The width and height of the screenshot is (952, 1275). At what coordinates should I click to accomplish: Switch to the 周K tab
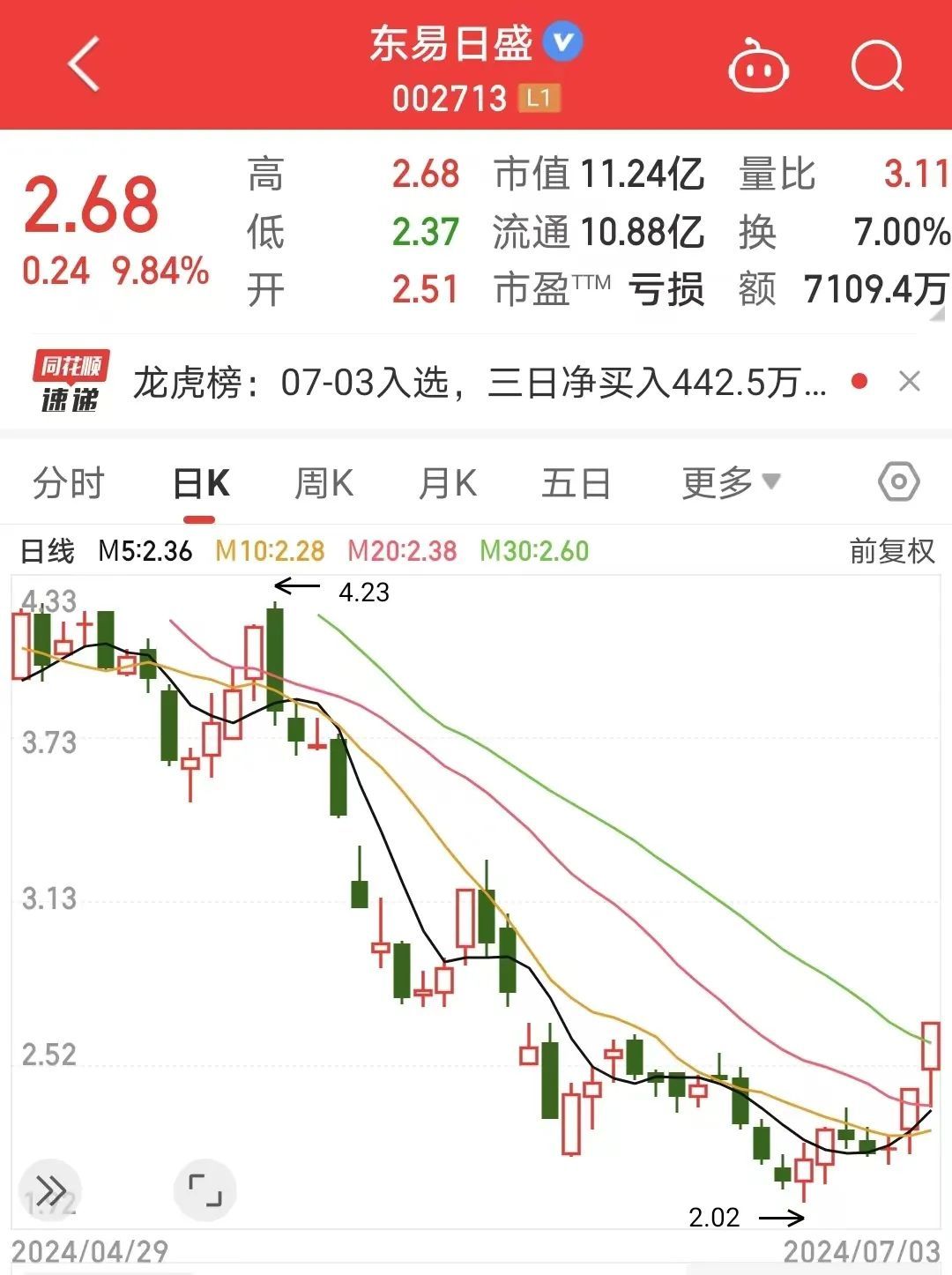[324, 483]
